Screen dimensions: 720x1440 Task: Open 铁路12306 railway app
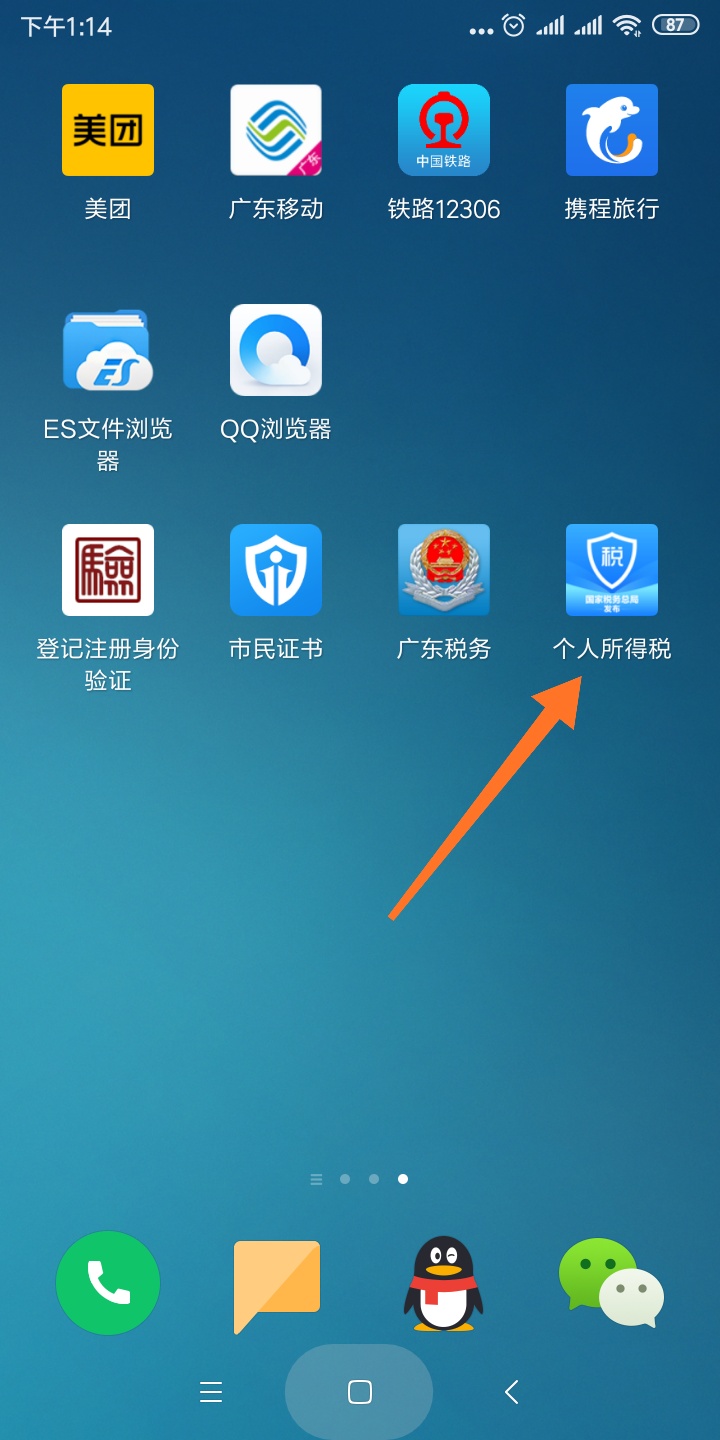point(444,130)
